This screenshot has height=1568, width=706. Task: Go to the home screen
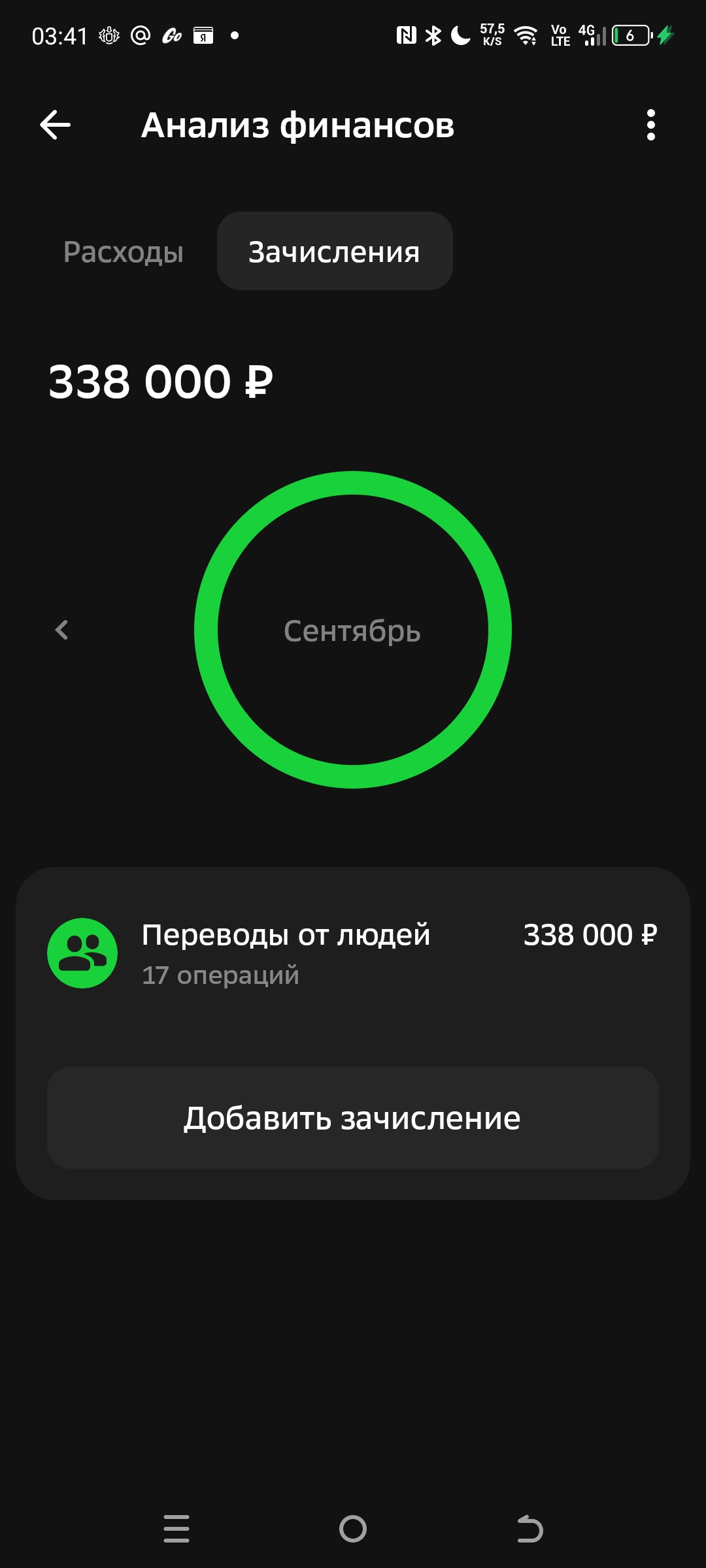[353, 1529]
